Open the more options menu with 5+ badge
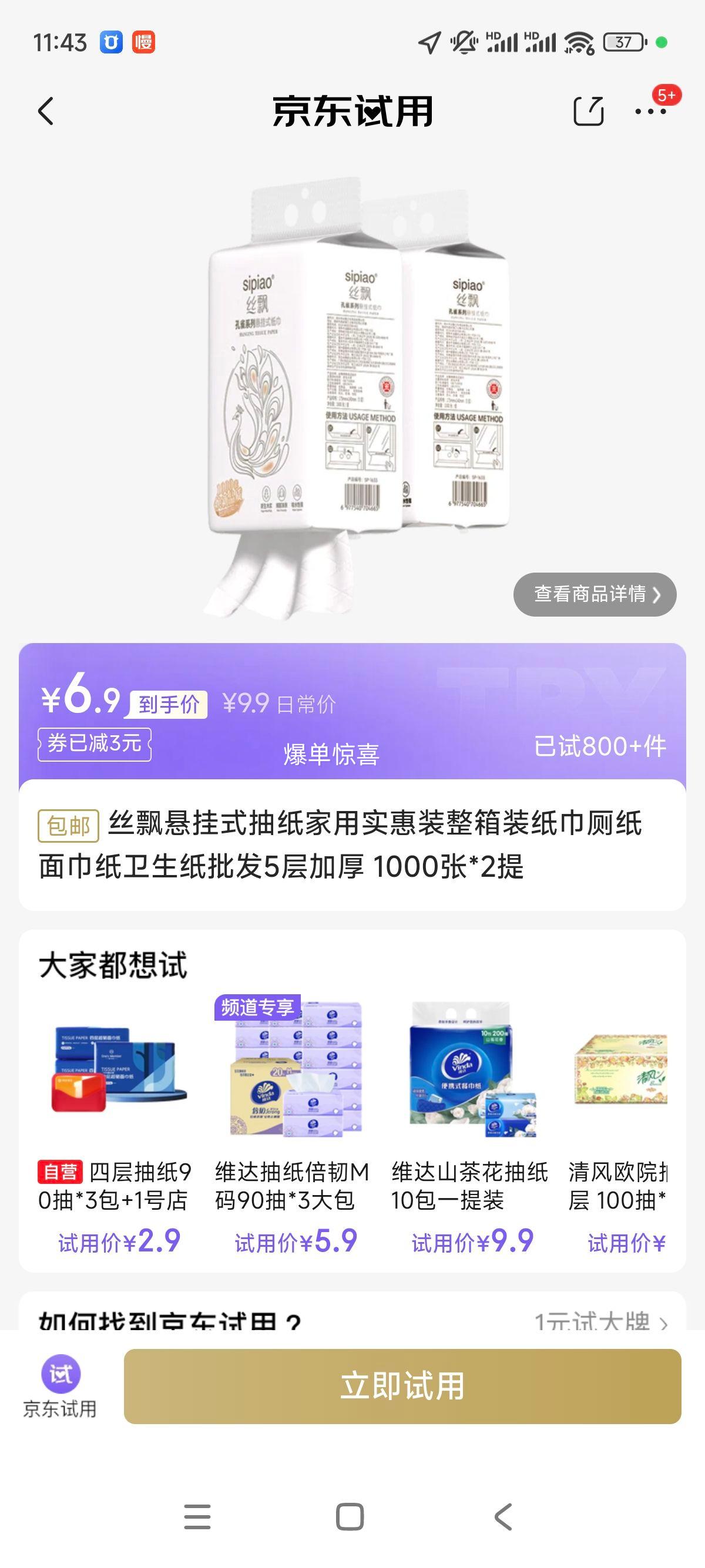 (x=649, y=111)
